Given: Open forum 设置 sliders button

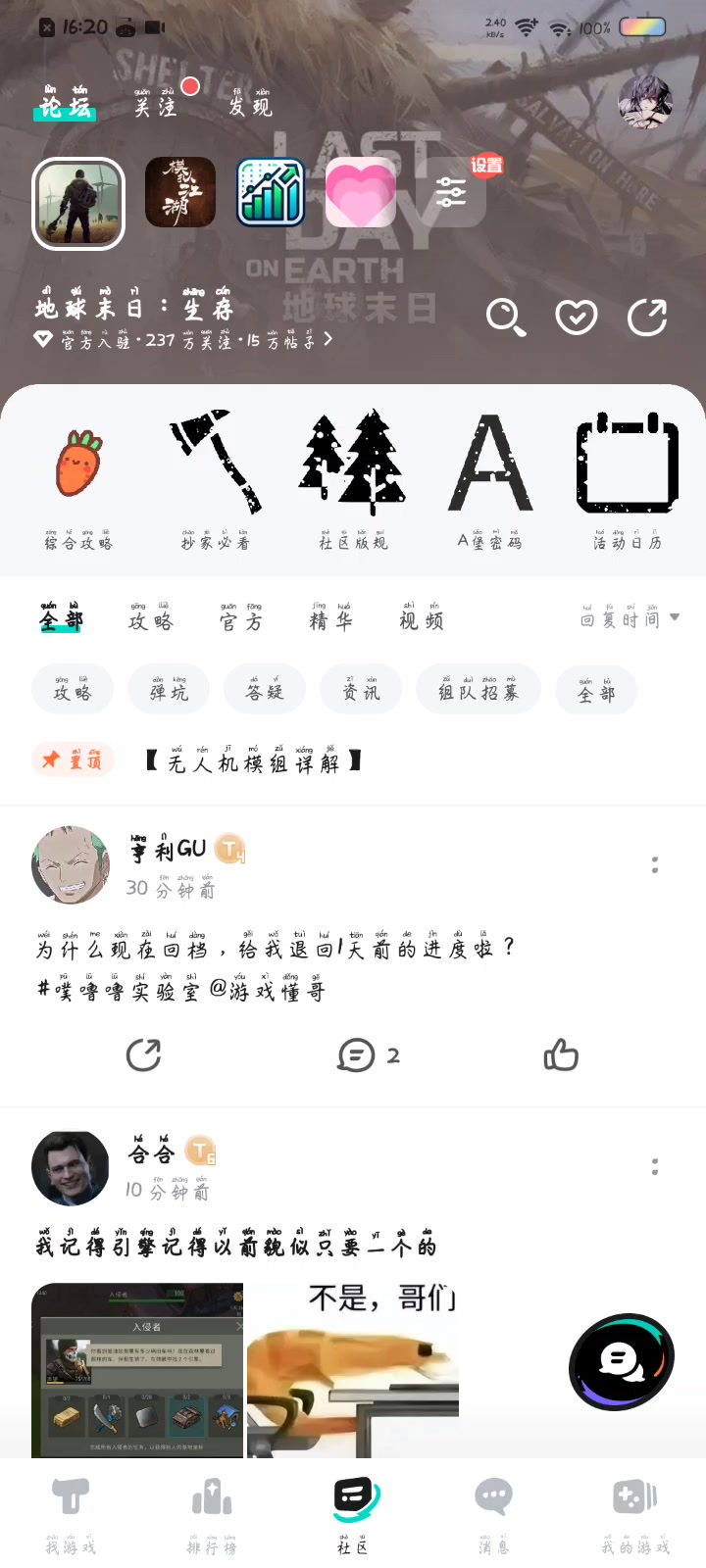Looking at the screenshot, I should (451, 192).
